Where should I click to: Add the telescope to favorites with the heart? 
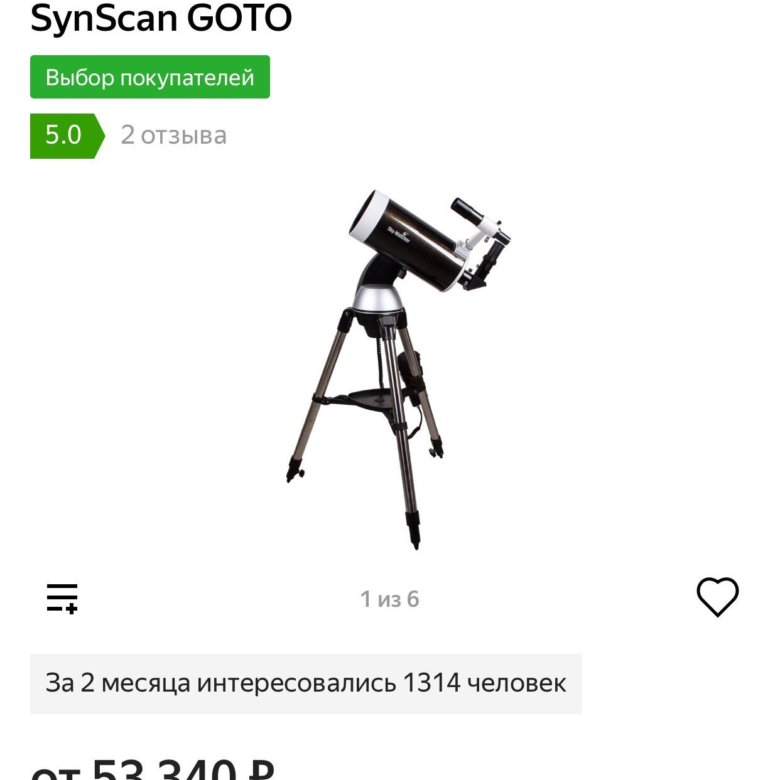click(x=717, y=598)
